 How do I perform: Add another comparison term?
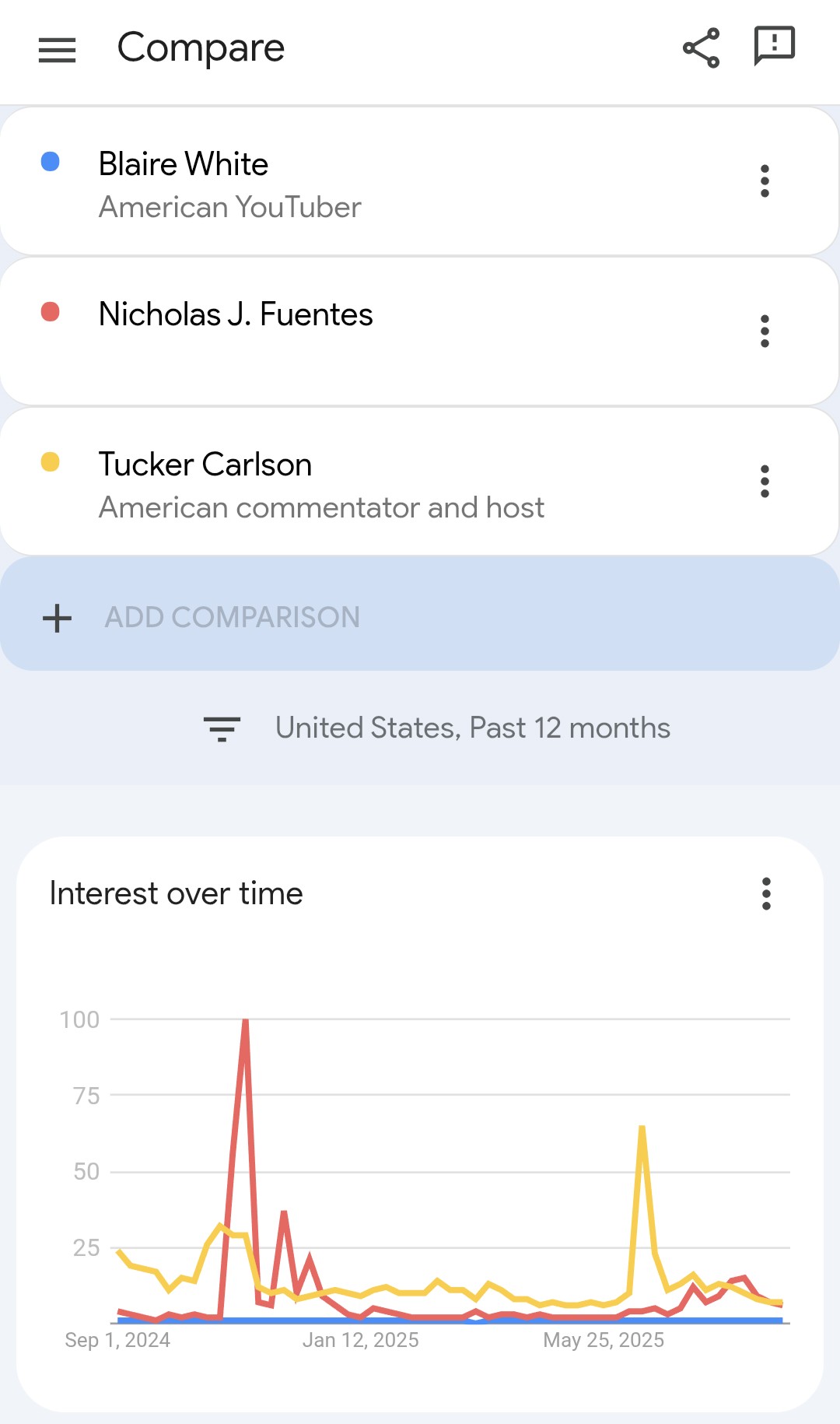pos(232,618)
